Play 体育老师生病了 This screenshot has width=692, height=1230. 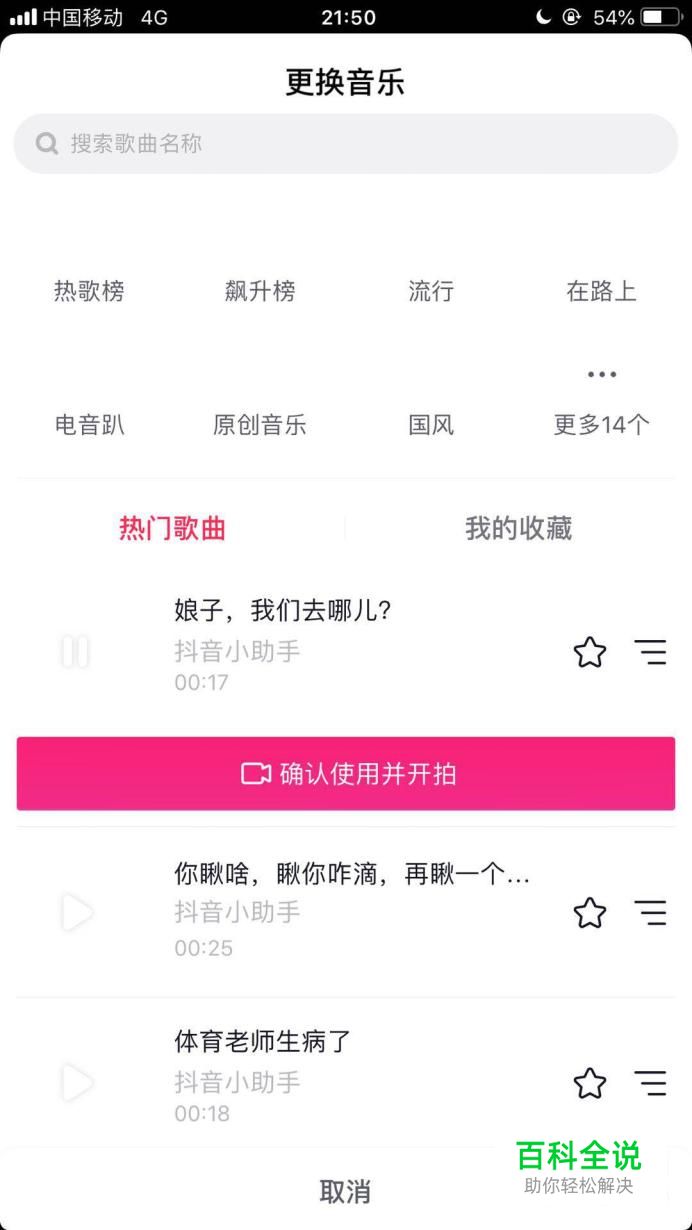(x=76, y=1082)
